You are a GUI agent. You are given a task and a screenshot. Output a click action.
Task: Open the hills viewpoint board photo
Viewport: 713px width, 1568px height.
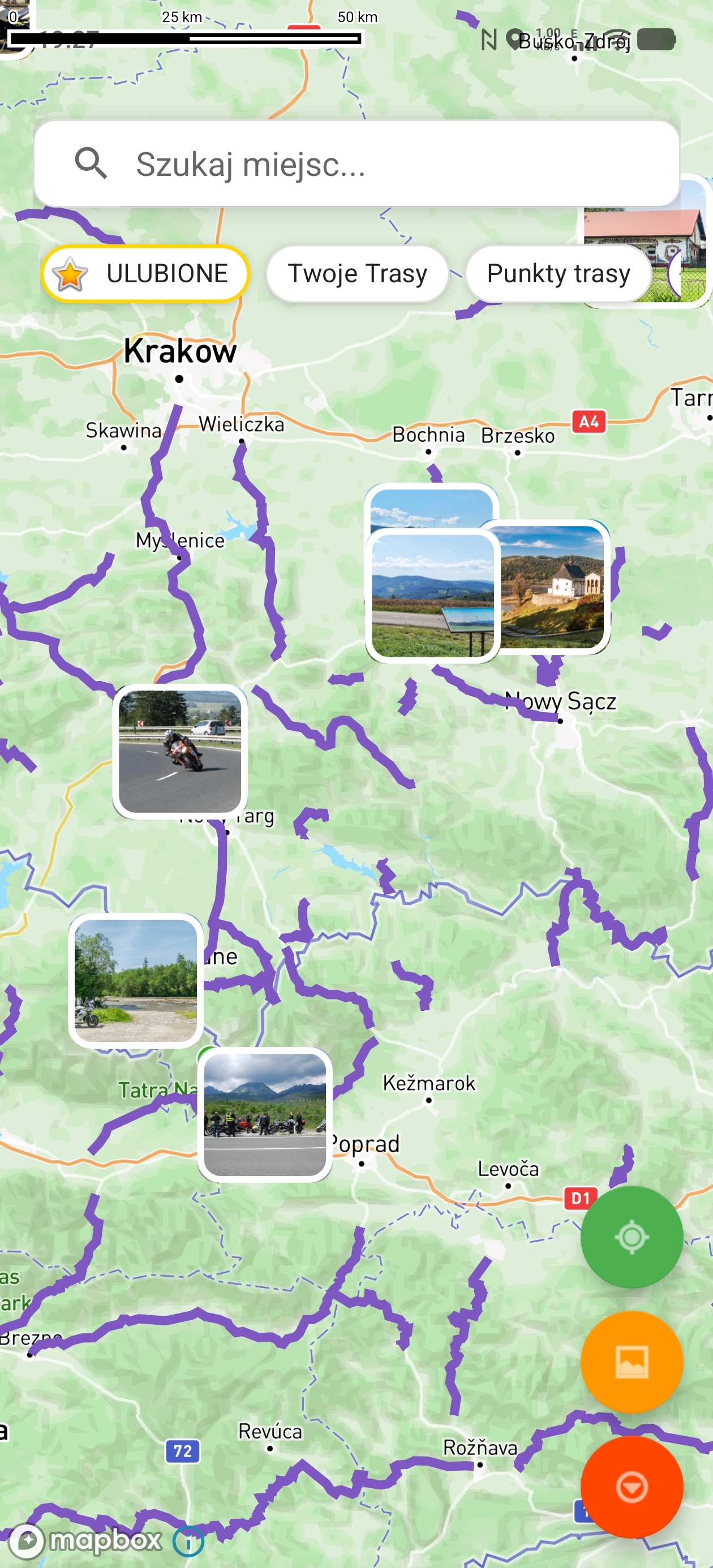432,595
